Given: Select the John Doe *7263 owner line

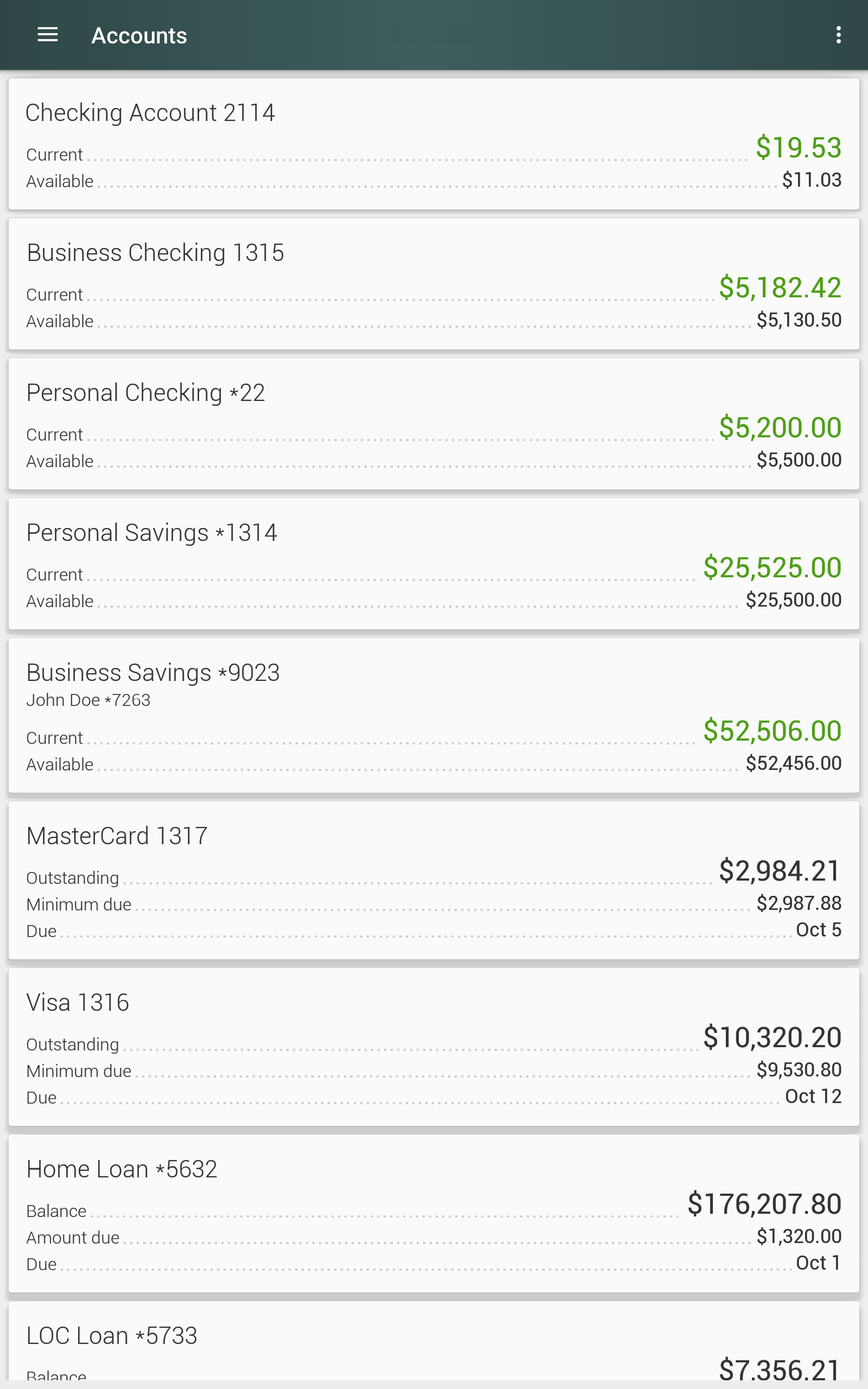Looking at the screenshot, I should pos(88,700).
